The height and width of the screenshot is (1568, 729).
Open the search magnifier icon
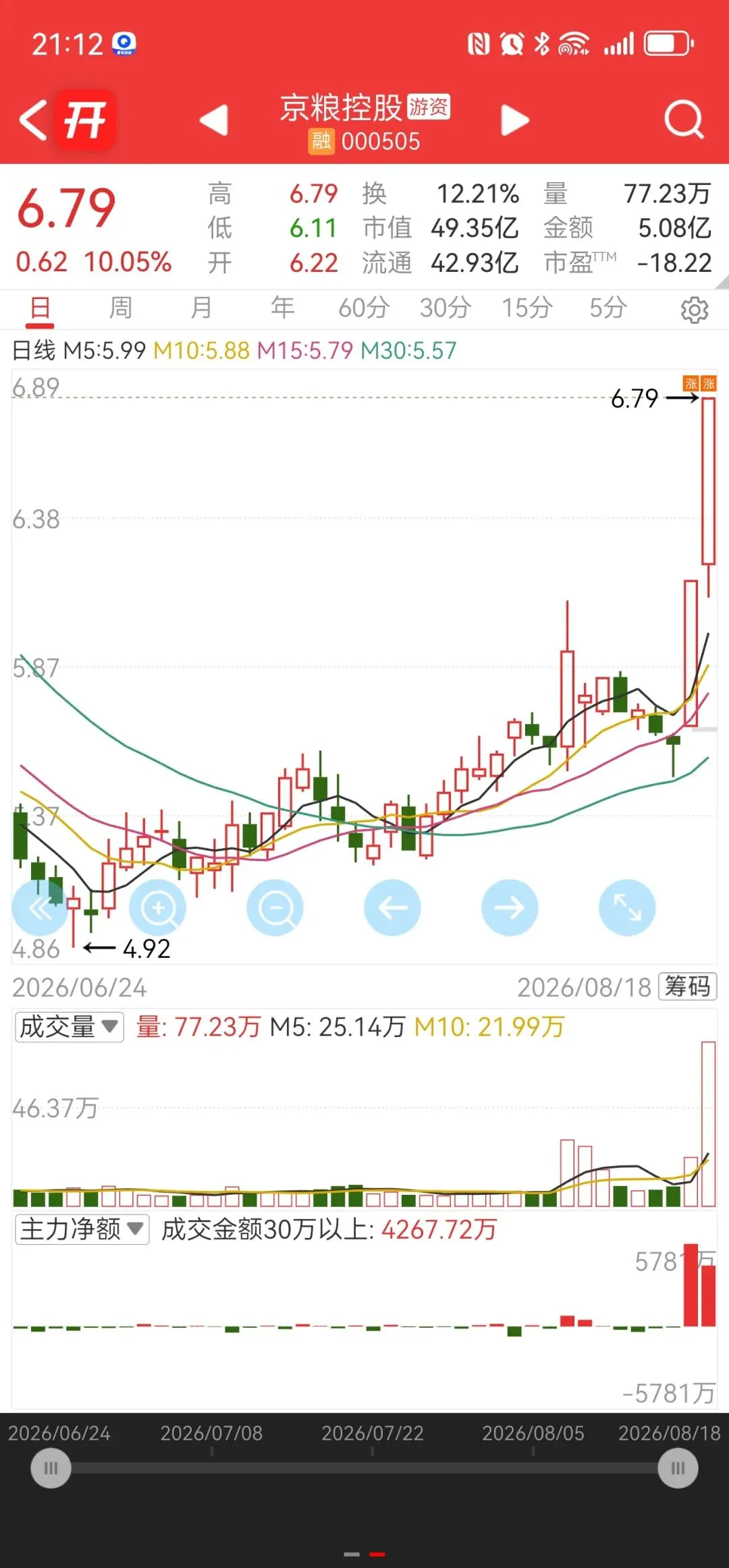point(684,120)
